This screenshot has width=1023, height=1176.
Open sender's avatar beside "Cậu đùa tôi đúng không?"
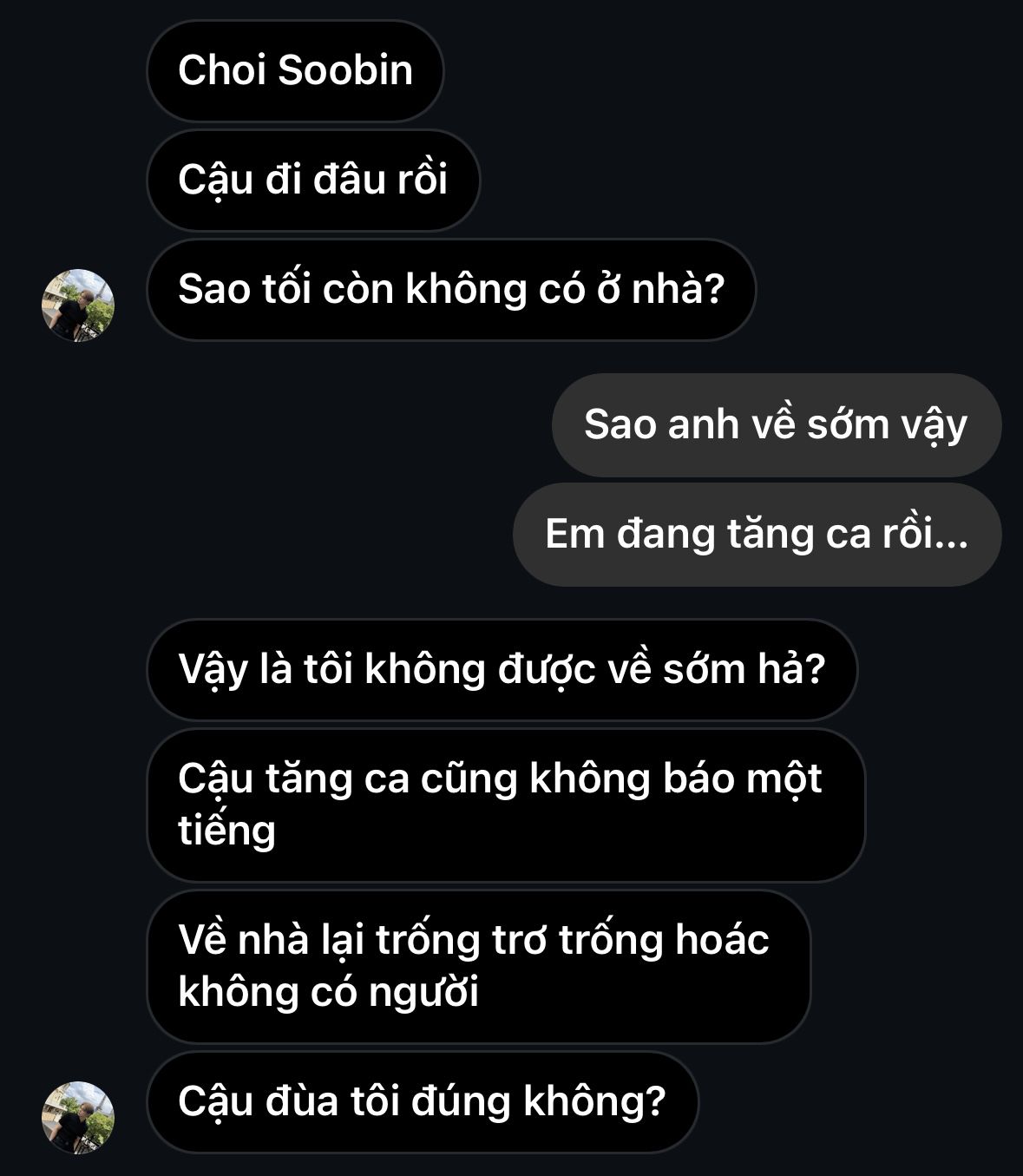click(78, 1117)
